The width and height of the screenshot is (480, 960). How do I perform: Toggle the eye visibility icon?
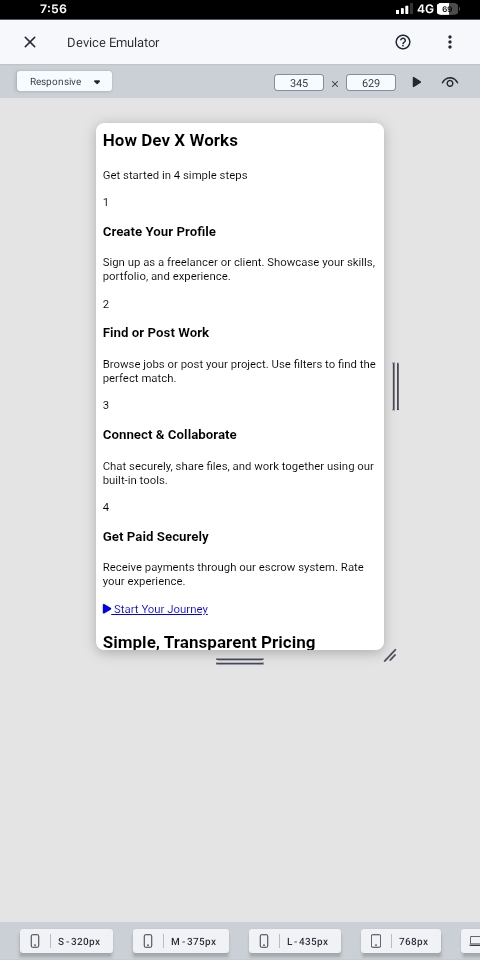[450, 82]
